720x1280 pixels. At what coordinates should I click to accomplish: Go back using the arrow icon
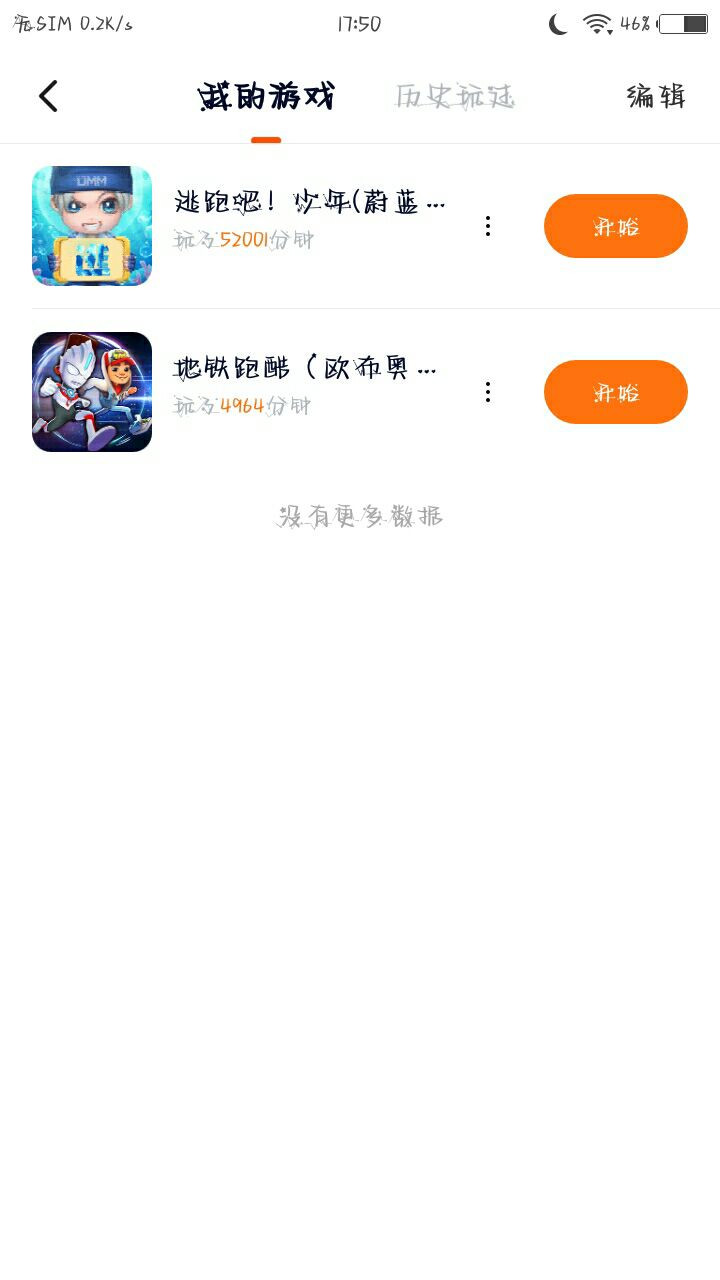48,96
